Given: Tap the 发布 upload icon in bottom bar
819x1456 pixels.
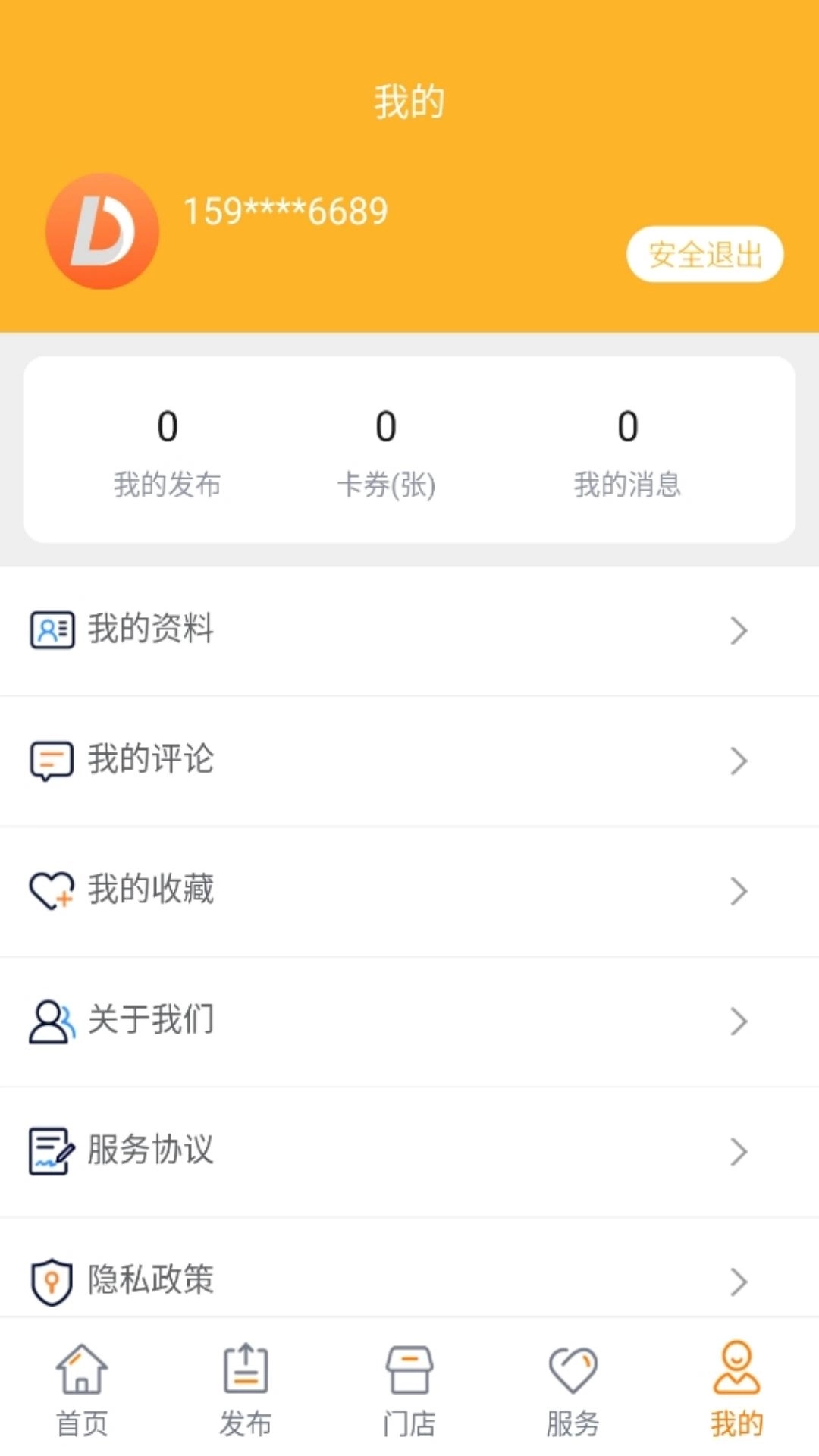Looking at the screenshot, I should click(246, 1373).
